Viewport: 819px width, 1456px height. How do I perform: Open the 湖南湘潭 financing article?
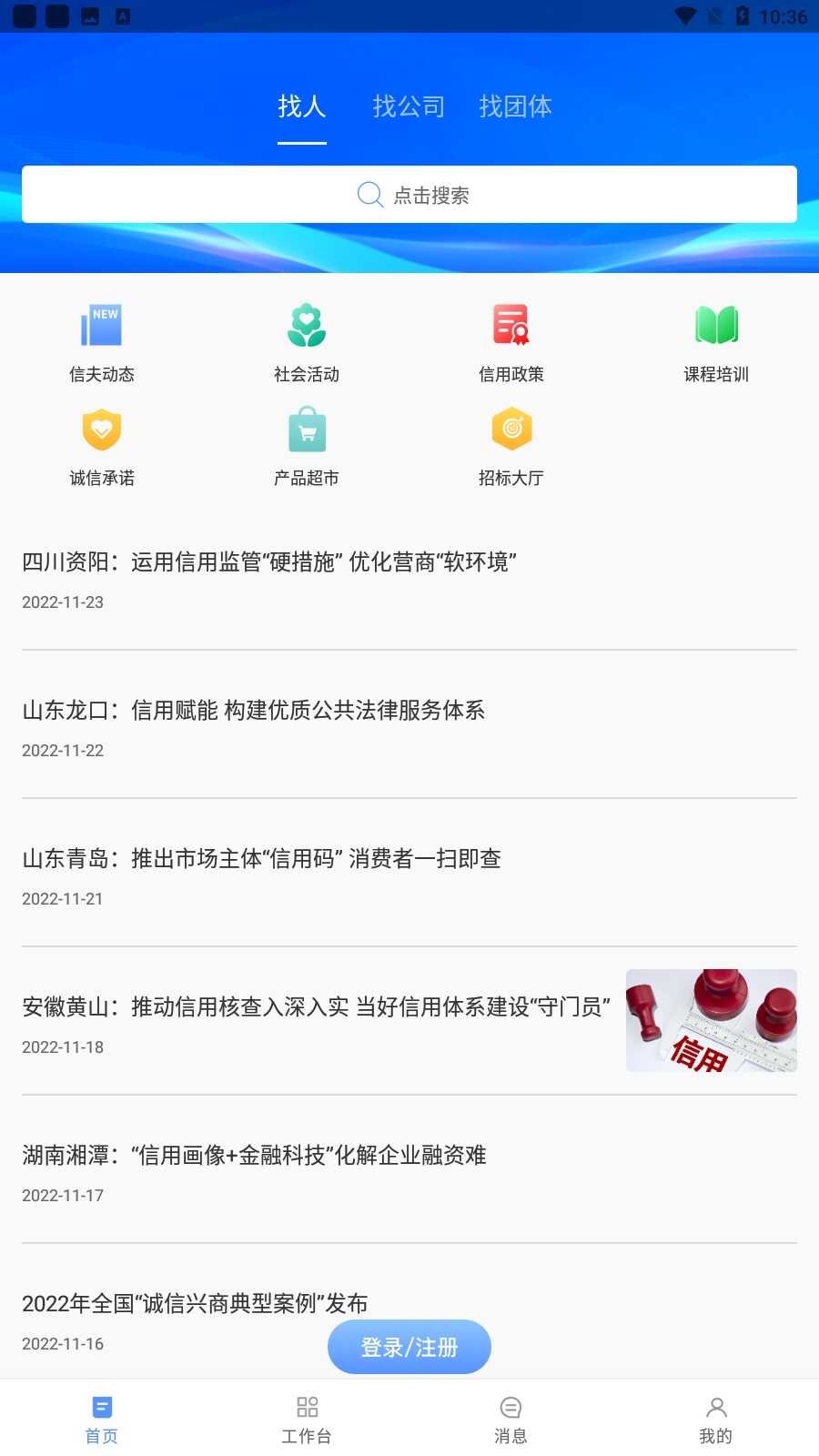point(254,1156)
